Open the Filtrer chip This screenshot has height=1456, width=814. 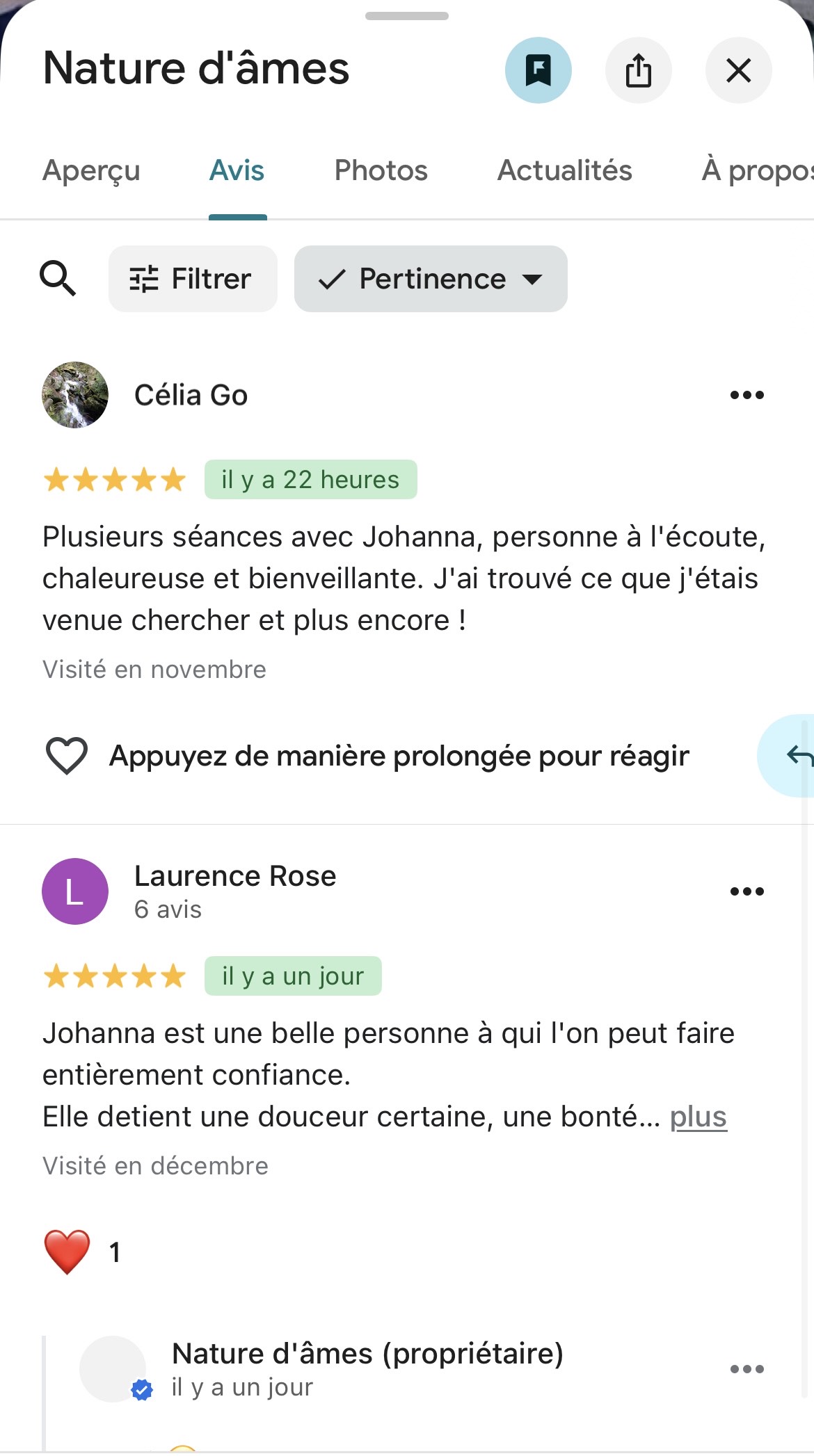pos(193,279)
